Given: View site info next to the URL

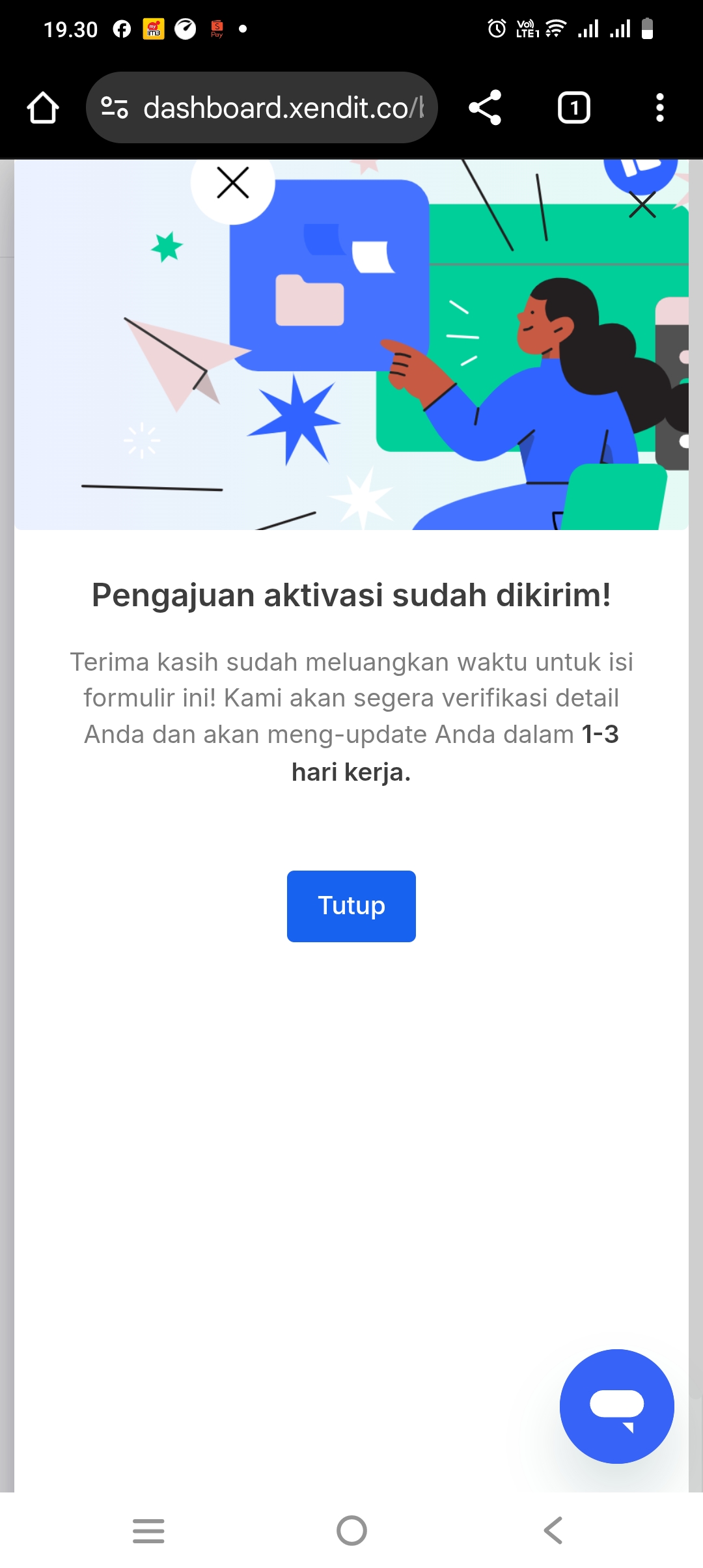Looking at the screenshot, I should pyautogui.click(x=115, y=107).
